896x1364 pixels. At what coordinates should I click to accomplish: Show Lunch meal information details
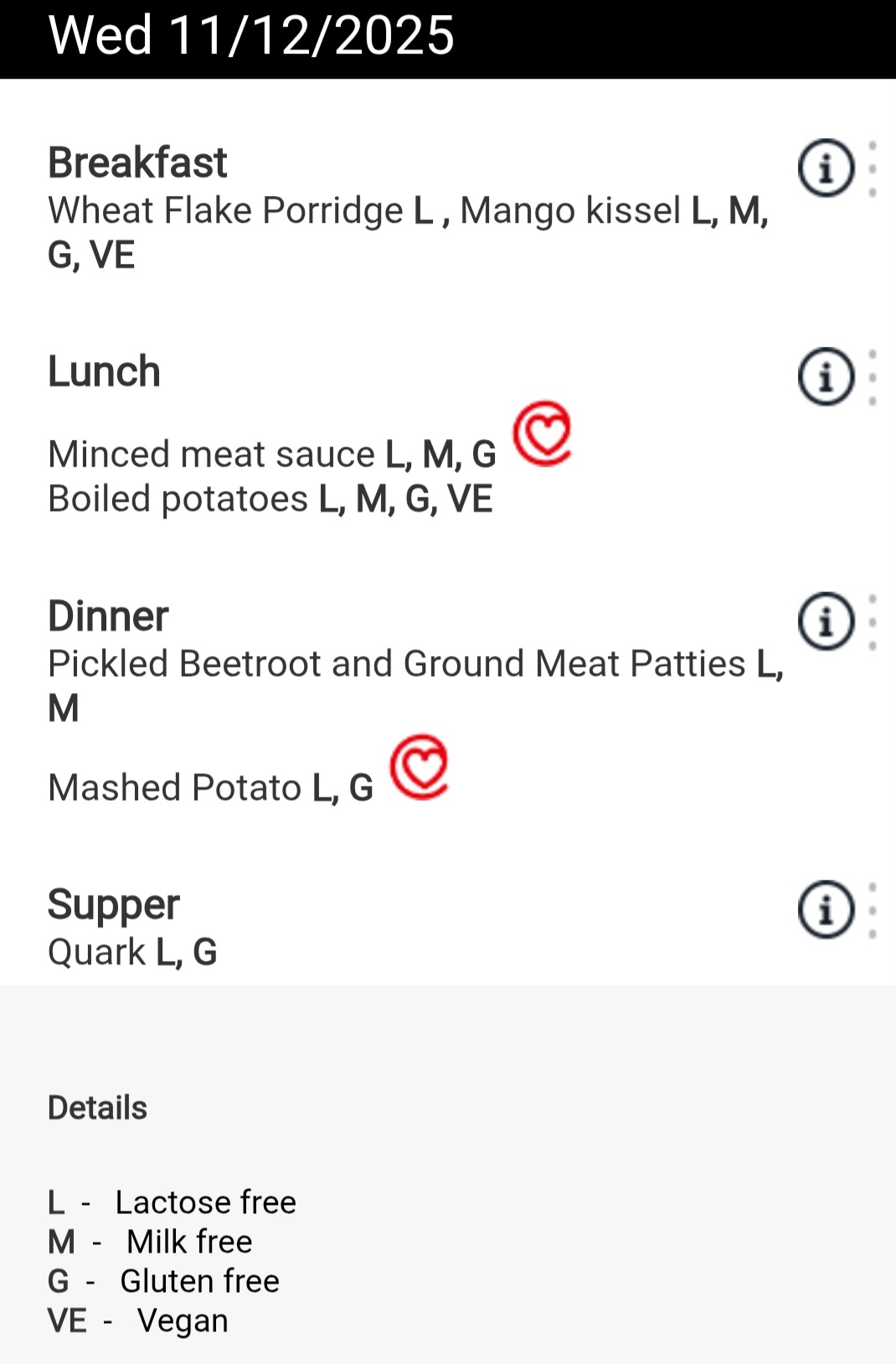[x=826, y=377]
